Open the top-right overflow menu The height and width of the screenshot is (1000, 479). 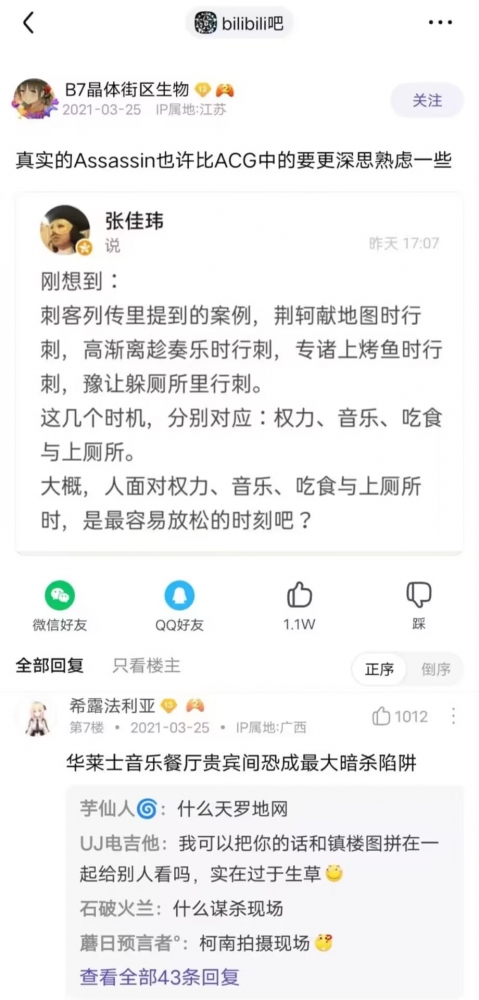[x=440, y=23]
